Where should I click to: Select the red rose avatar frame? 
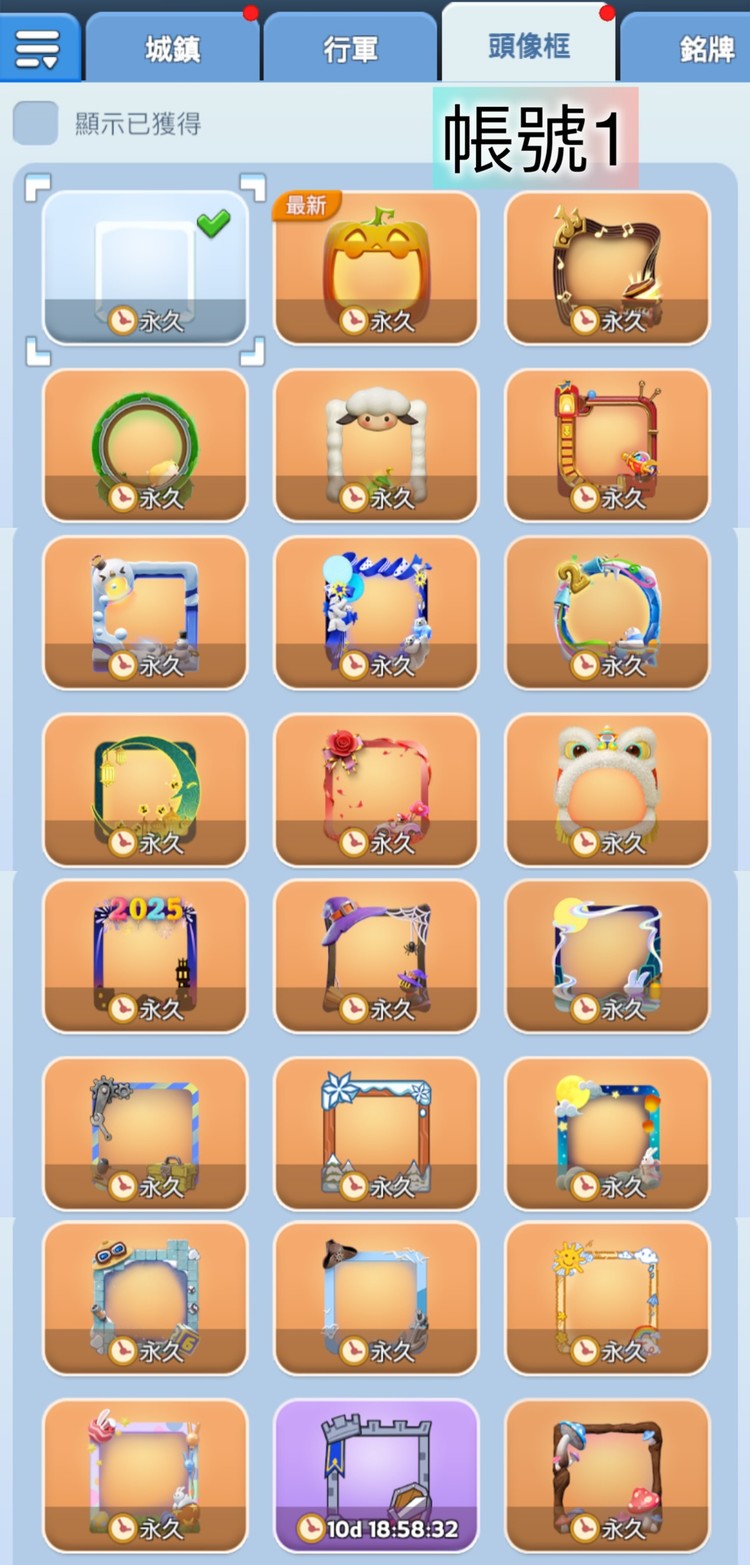click(x=376, y=789)
